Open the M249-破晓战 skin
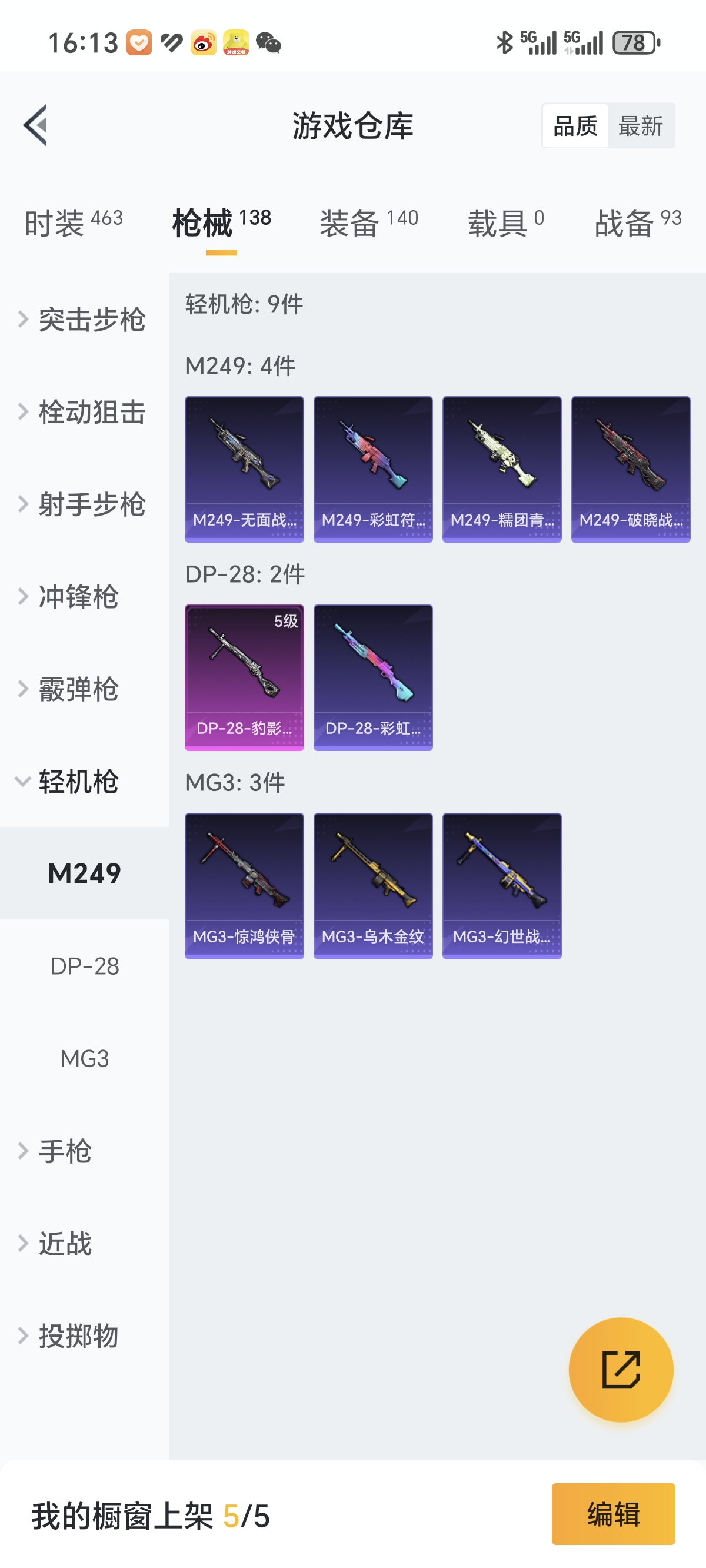This screenshot has width=706, height=1568. coord(631,469)
